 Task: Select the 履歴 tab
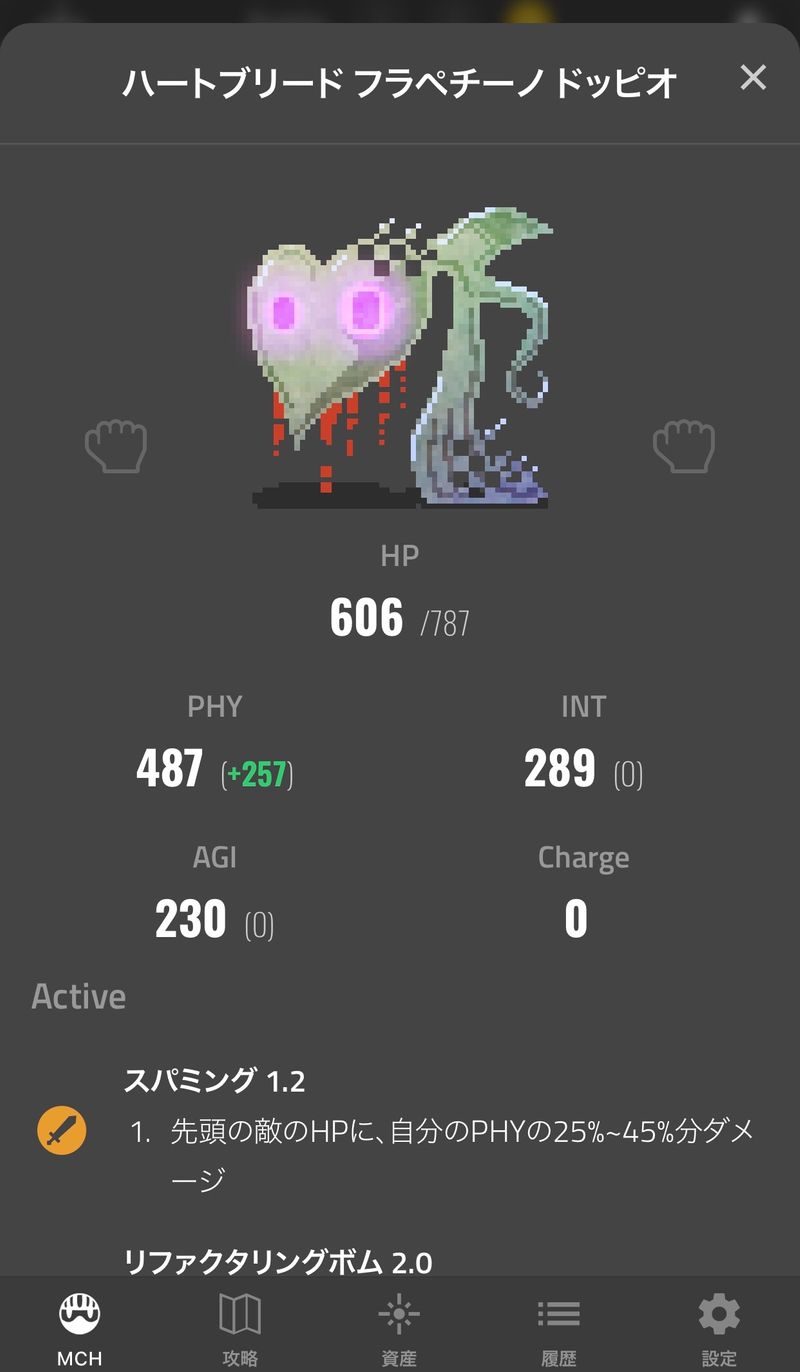point(559,1327)
